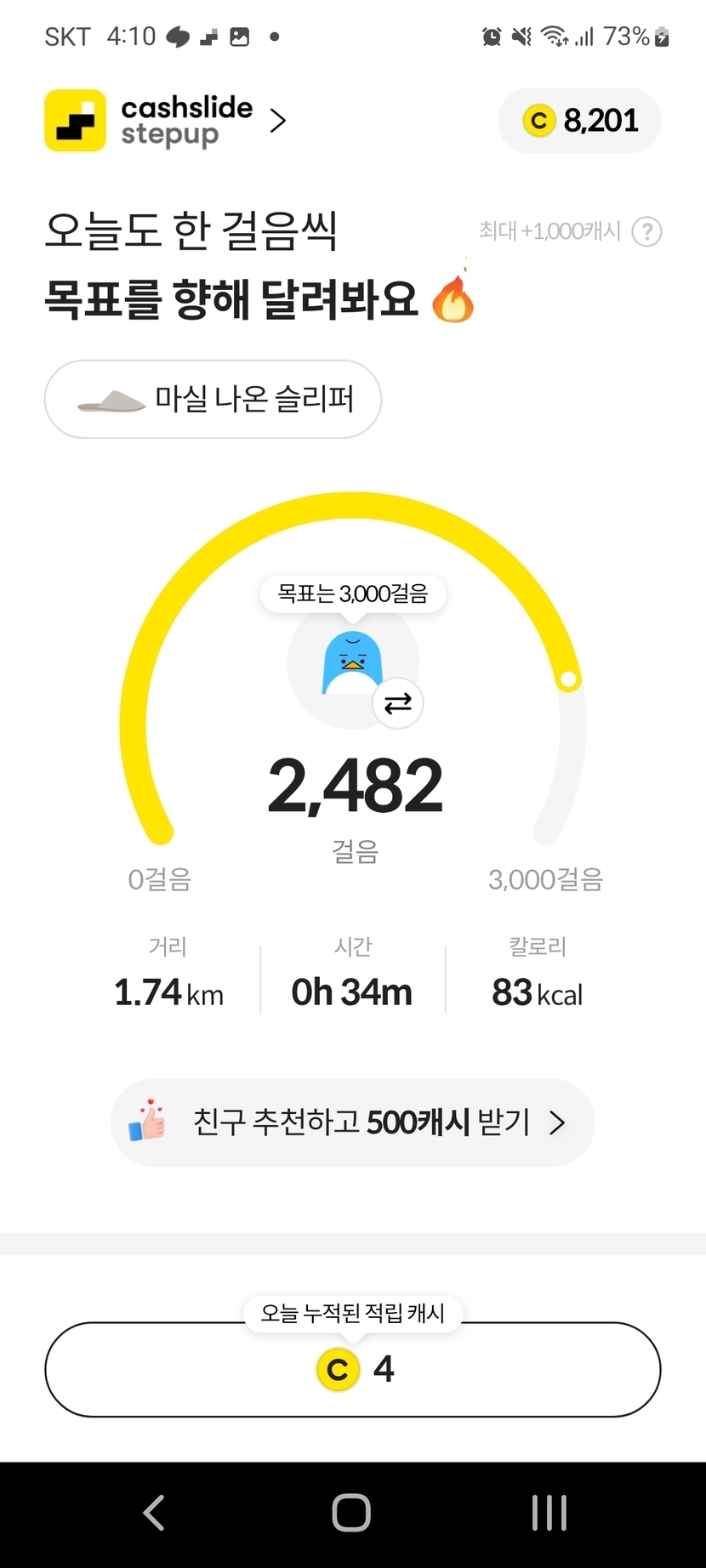Tap the swap arrows icon on the penguin
The width and height of the screenshot is (706, 1568).
tap(397, 703)
